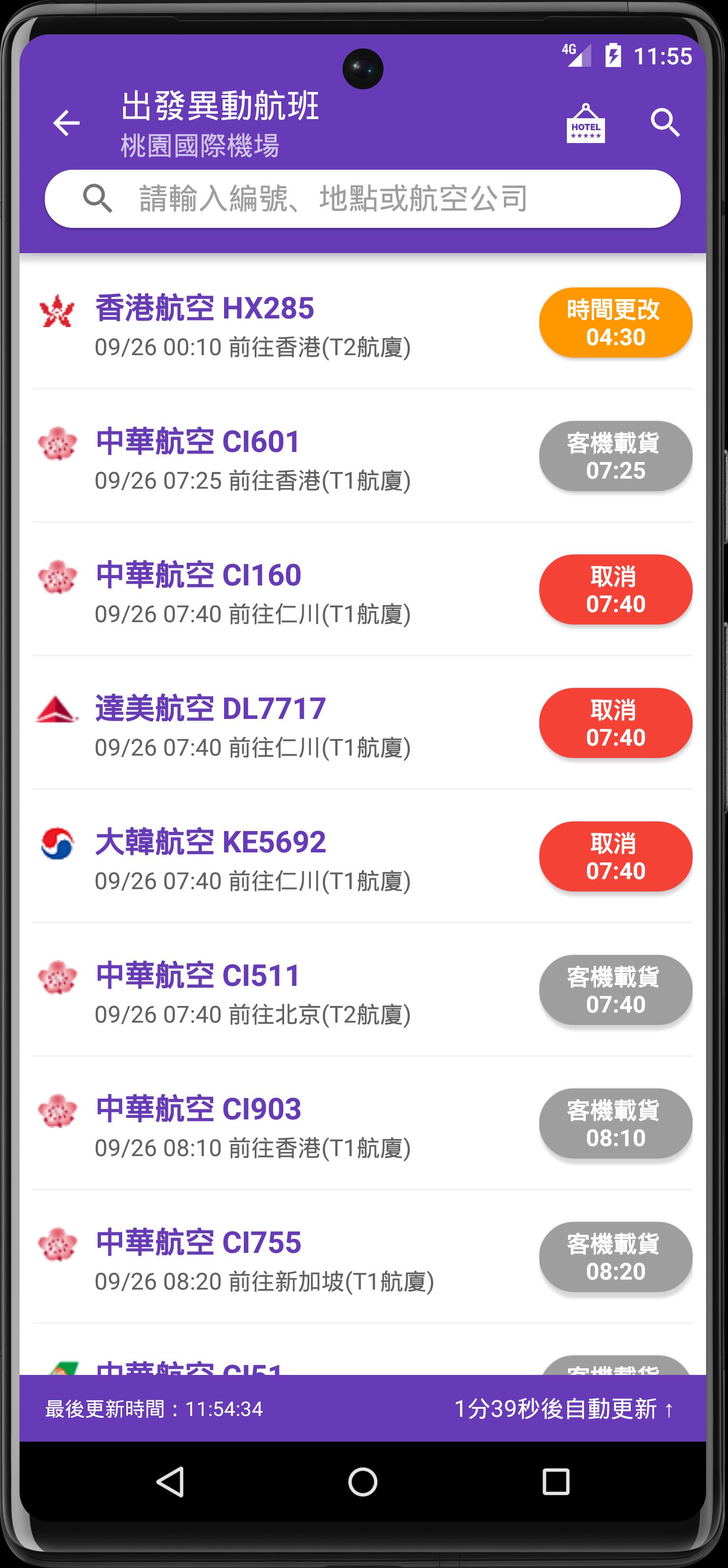View flight 中華航空 CI903 details
The image size is (728, 1568).
(x=363, y=1123)
